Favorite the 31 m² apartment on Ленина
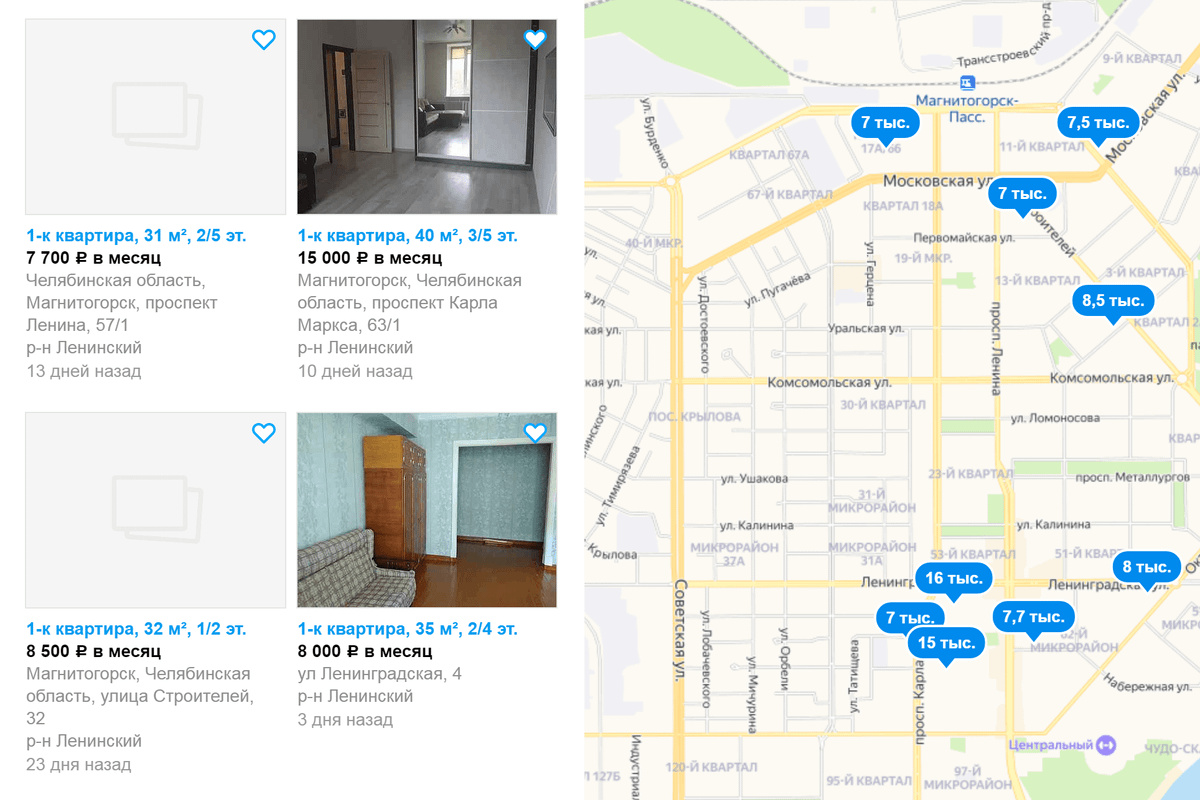 click(263, 40)
